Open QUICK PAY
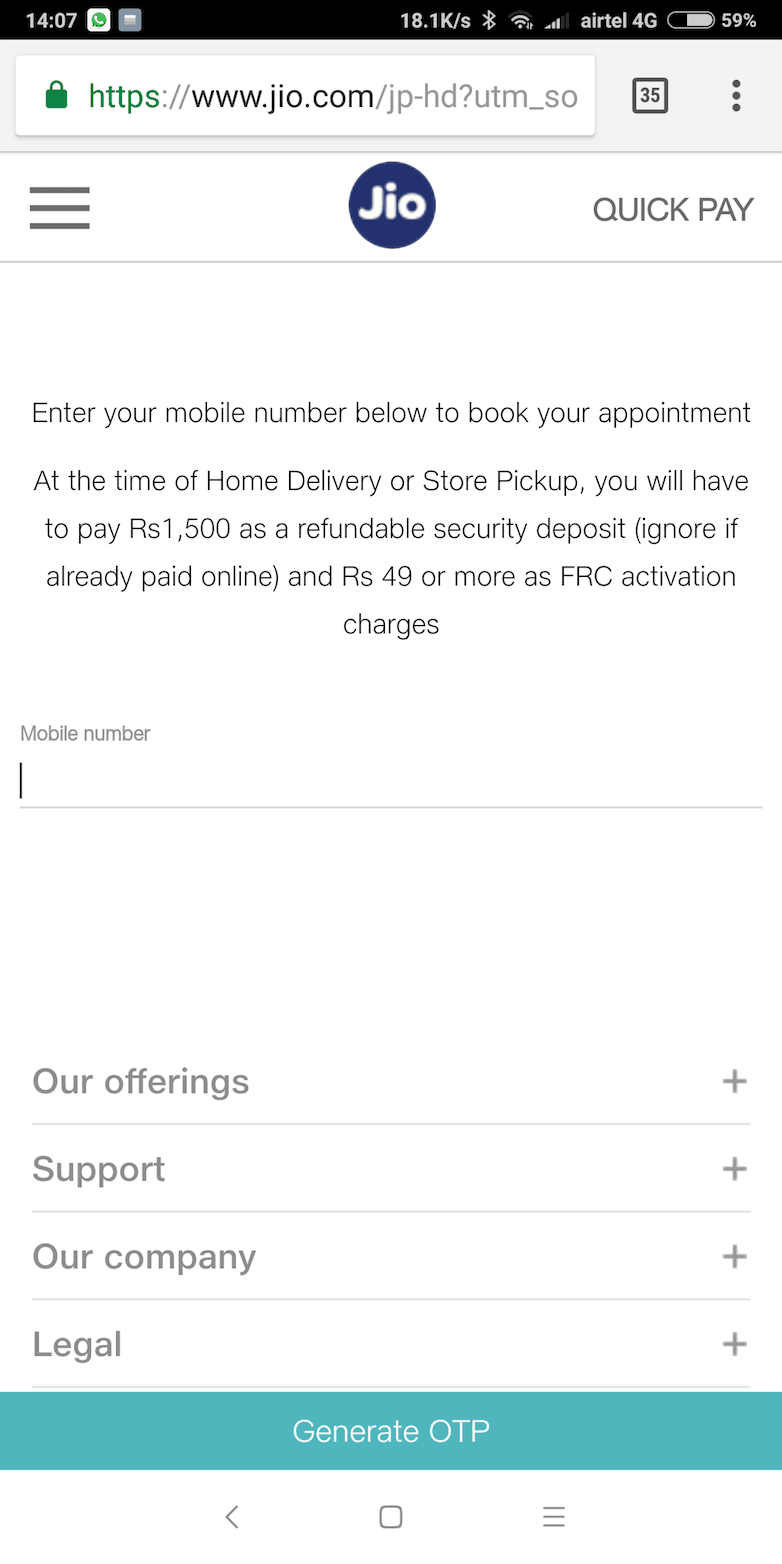Viewport: 782px width, 1564px height. click(x=673, y=209)
